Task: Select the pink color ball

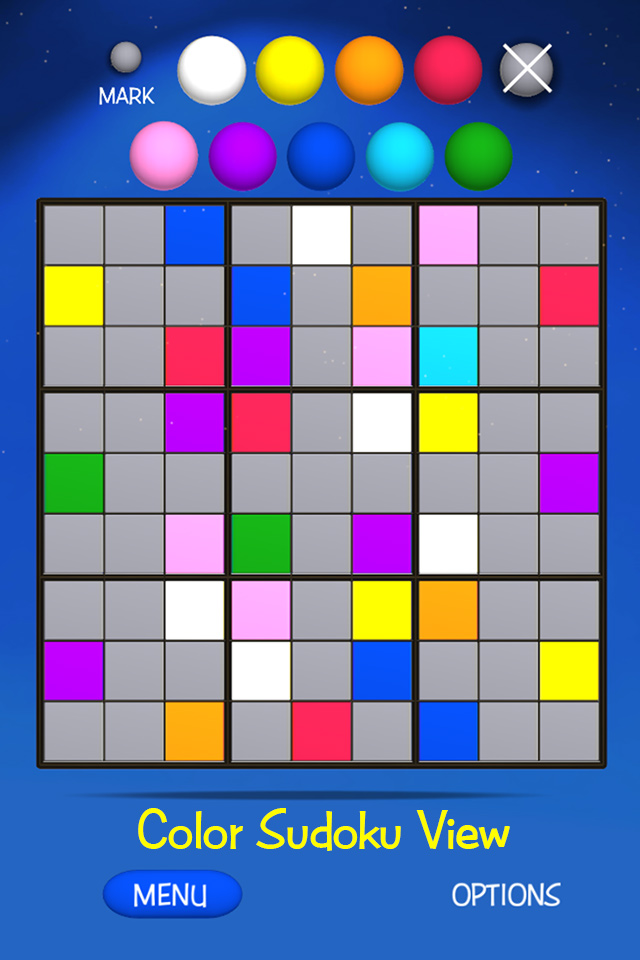Action: tap(164, 156)
